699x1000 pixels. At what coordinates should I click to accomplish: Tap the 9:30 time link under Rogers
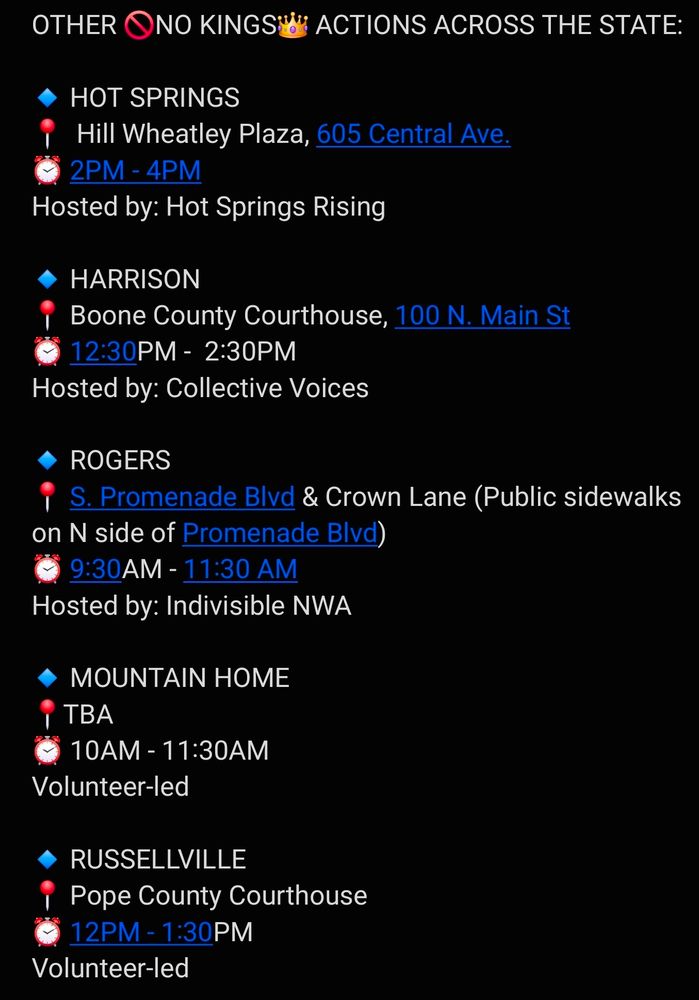(96, 569)
